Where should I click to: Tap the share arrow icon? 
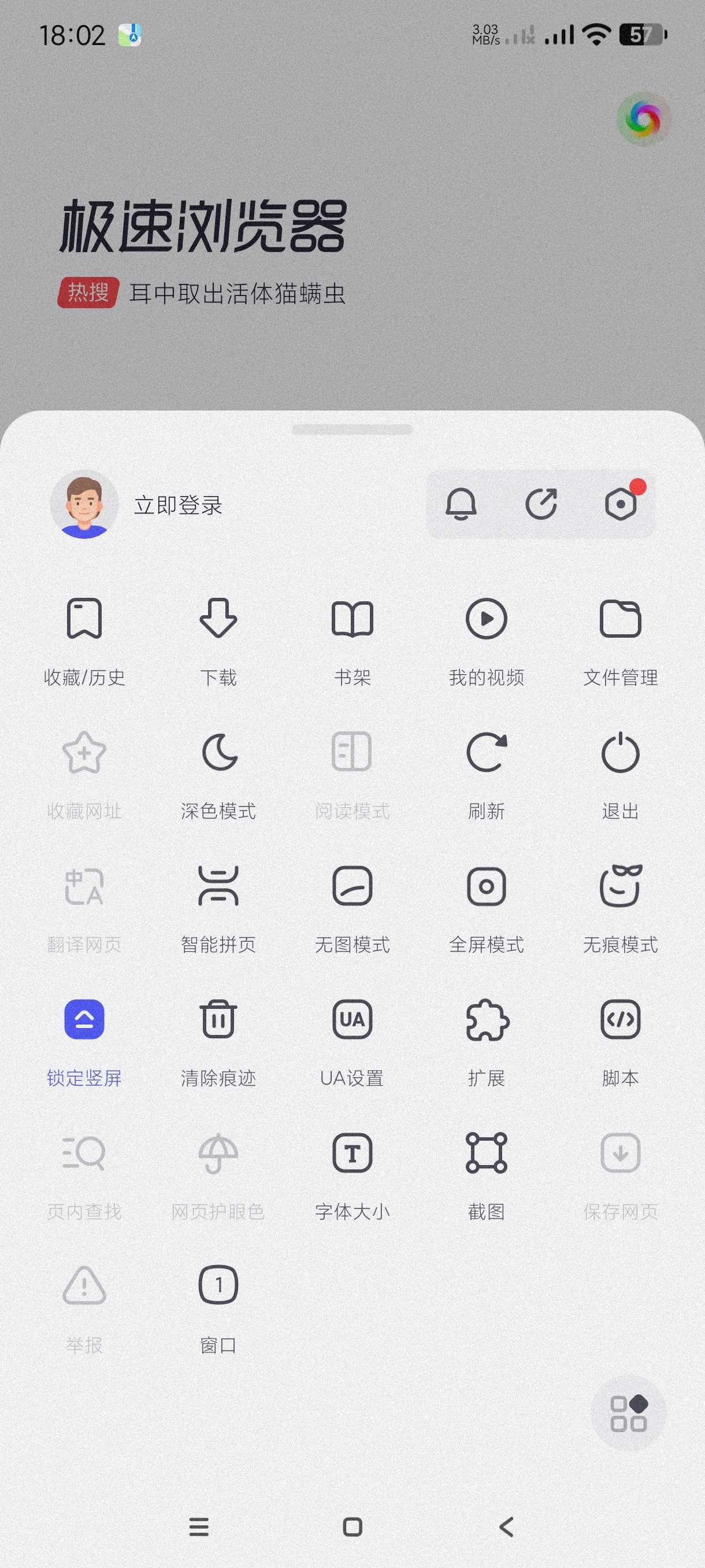click(541, 504)
